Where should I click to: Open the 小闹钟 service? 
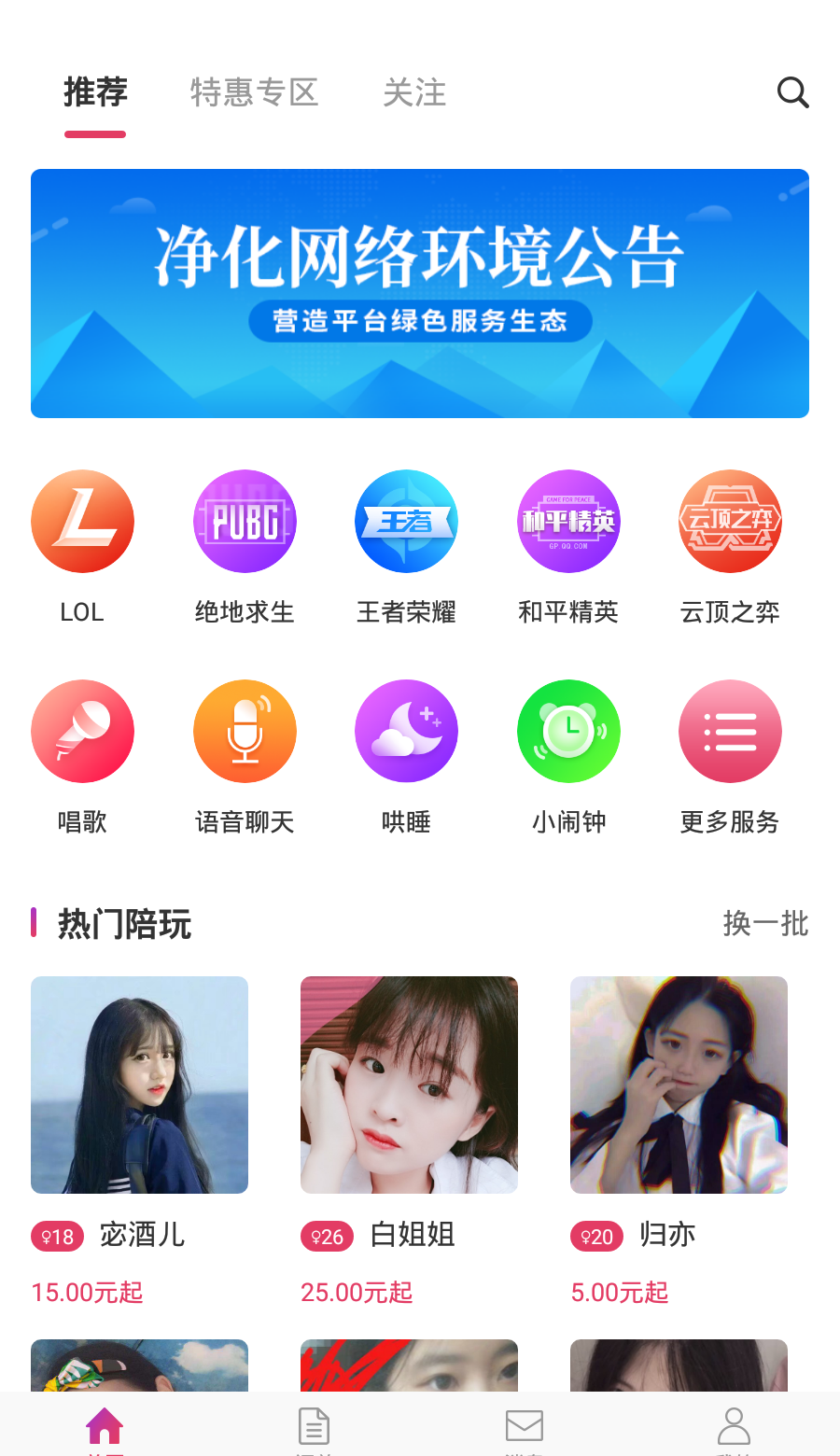click(568, 731)
